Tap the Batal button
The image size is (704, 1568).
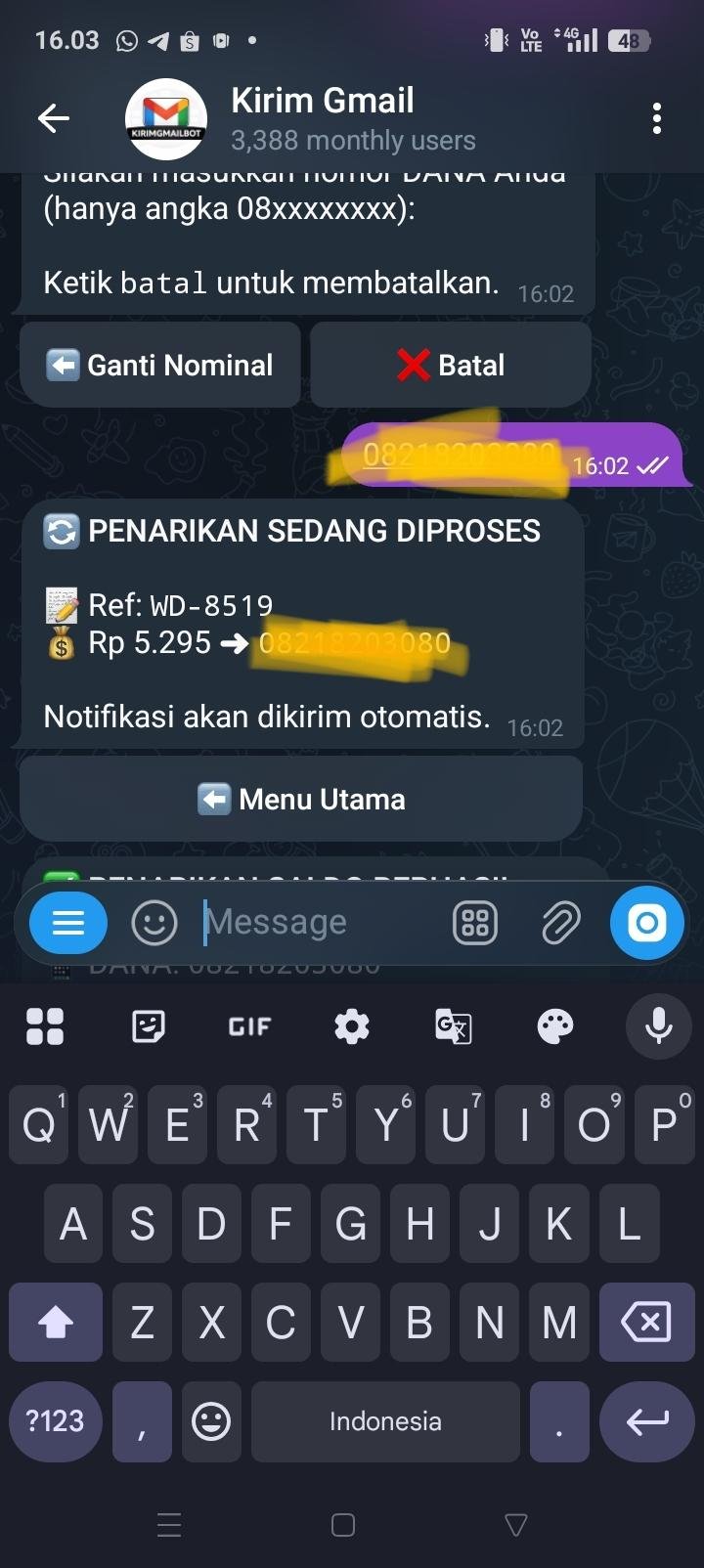tap(451, 366)
